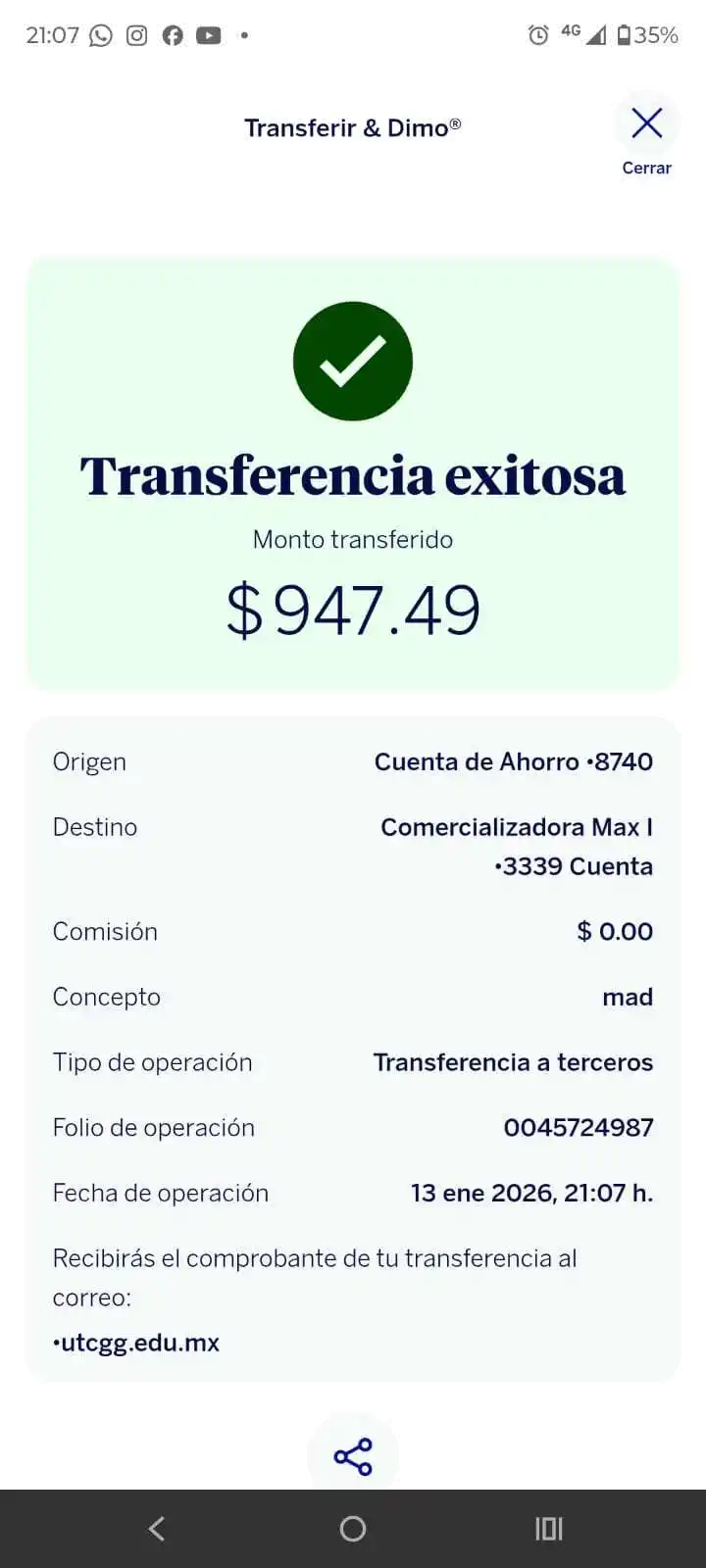The height and width of the screenshot is (1568, 706).
Task: Open the recent apps view
Action: pyautogui.click(x=548, y=1529)
